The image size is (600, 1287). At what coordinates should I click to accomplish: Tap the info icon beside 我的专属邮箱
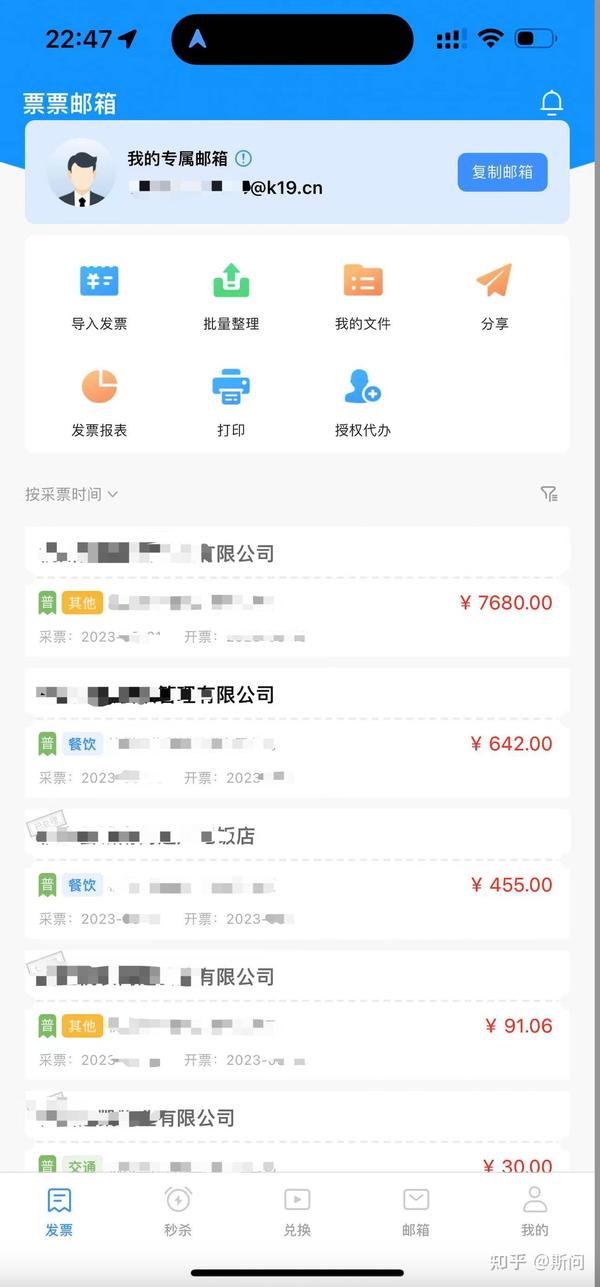pos(244,158)
